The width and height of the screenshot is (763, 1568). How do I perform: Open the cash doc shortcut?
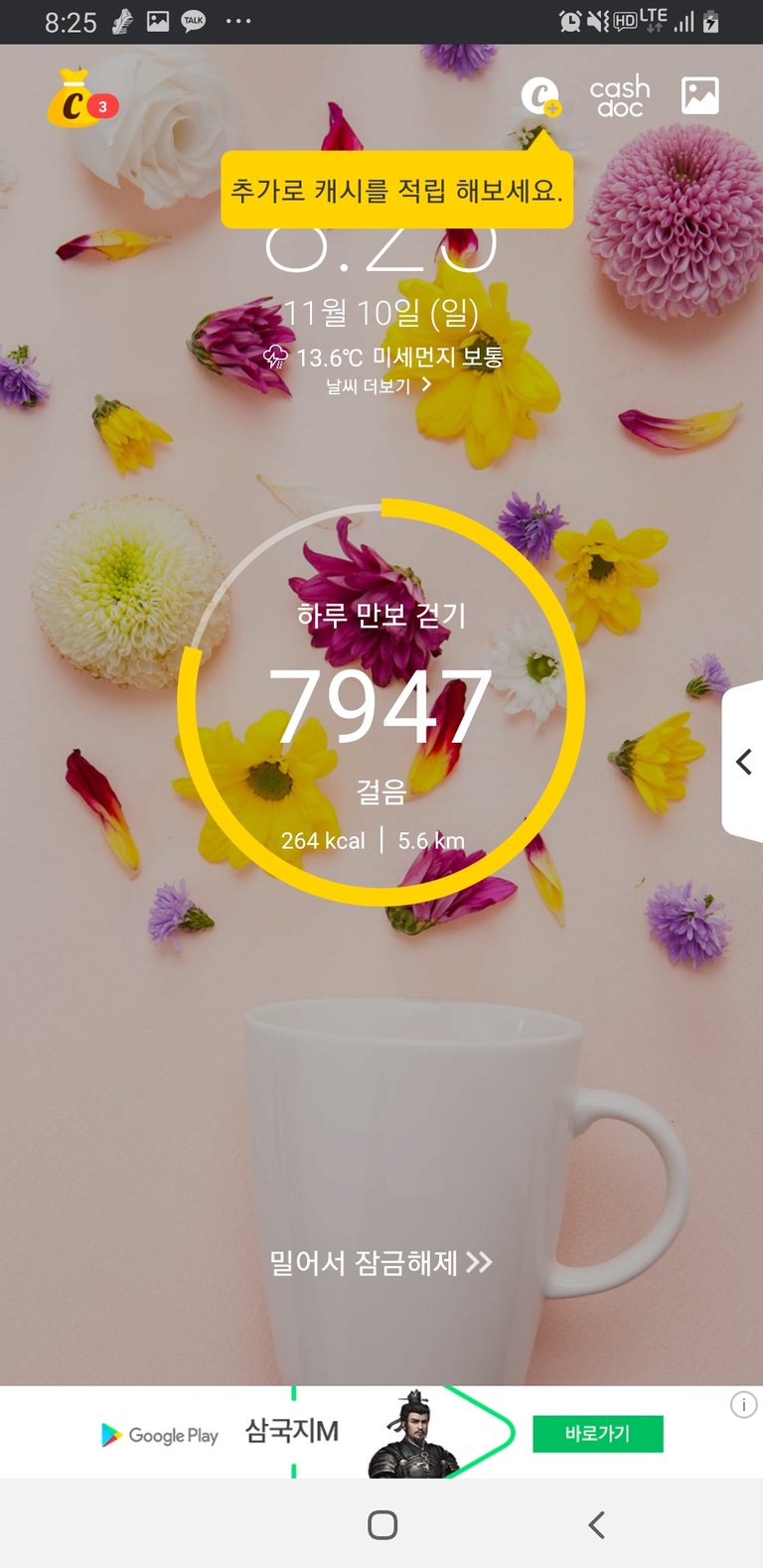(619, 97)
